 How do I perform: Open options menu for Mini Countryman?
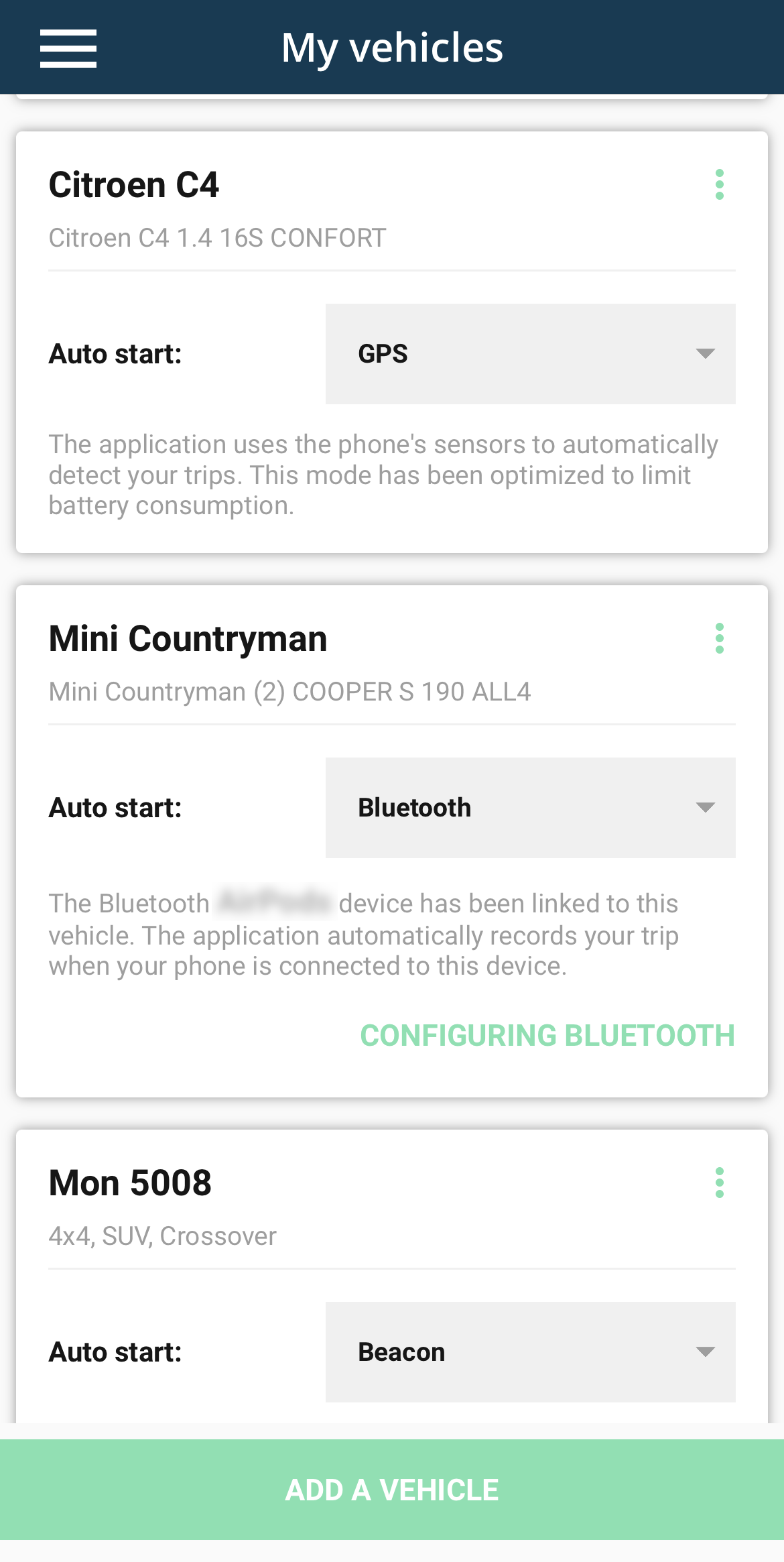click(719, 638)
